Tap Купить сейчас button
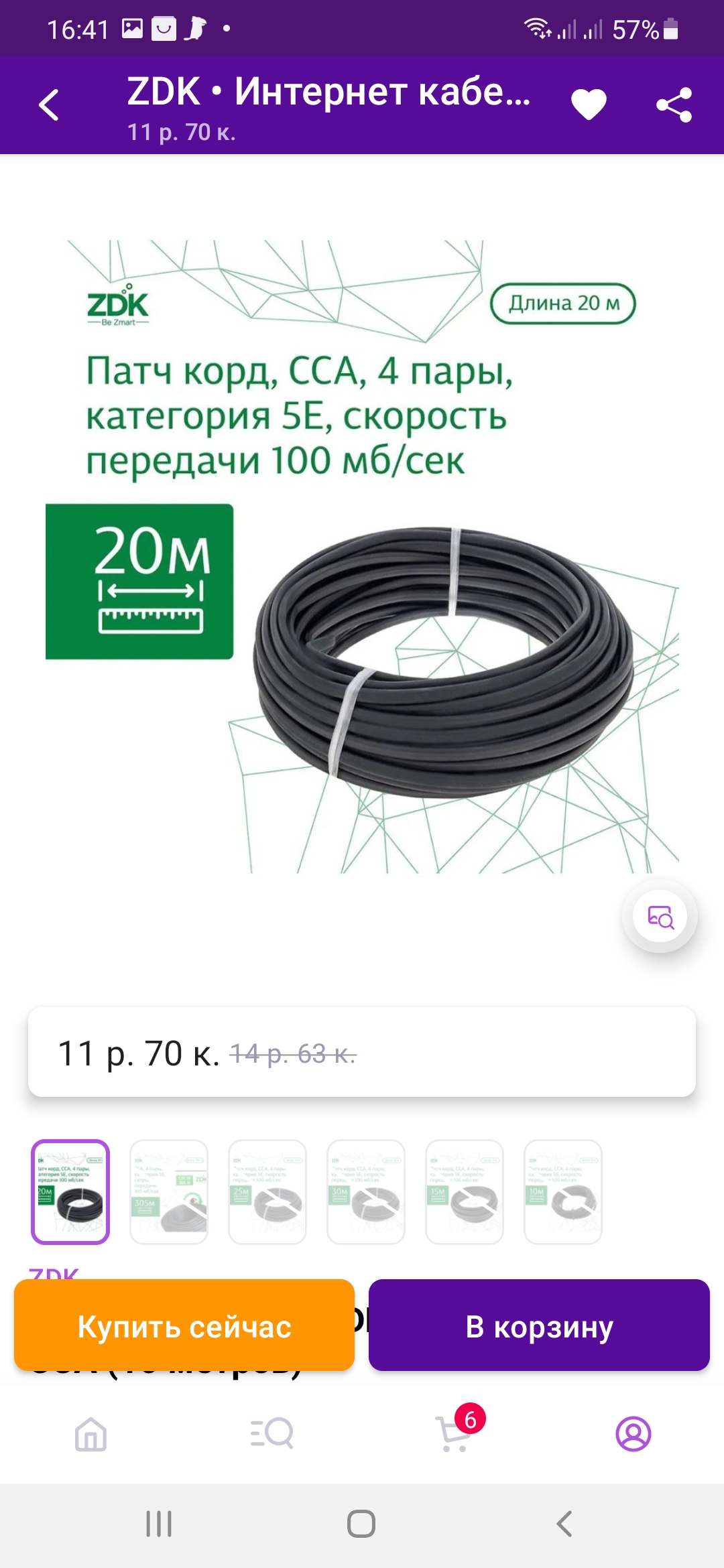724x1568 pixels. tap(184, 1326)
